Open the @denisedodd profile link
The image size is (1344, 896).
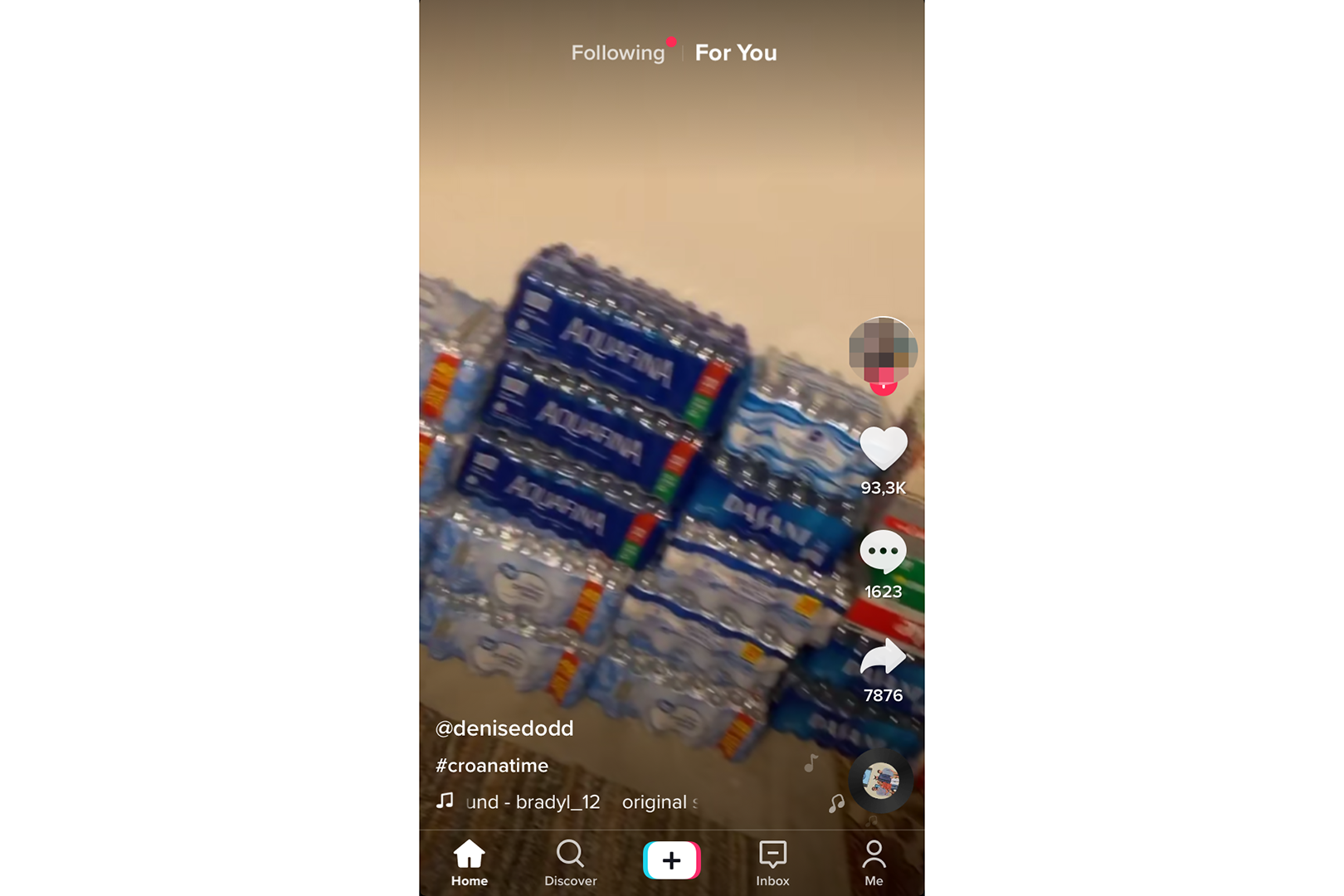point(504,728)
